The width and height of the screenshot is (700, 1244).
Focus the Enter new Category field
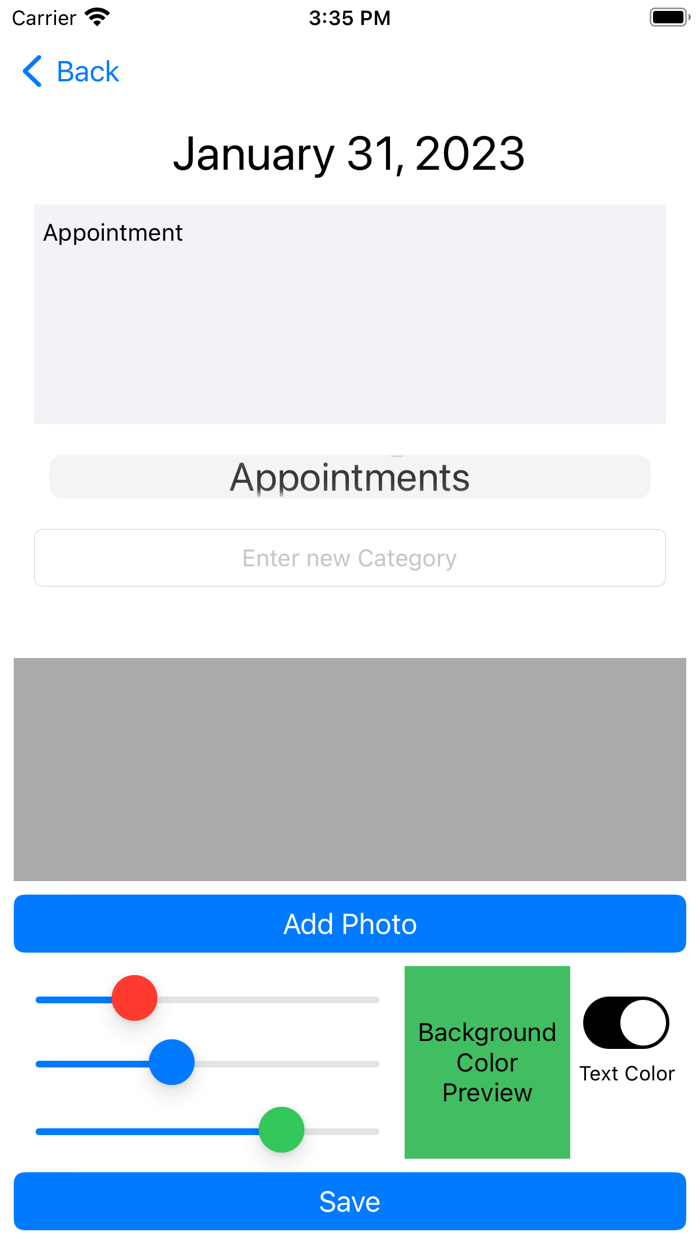point(349,558)
